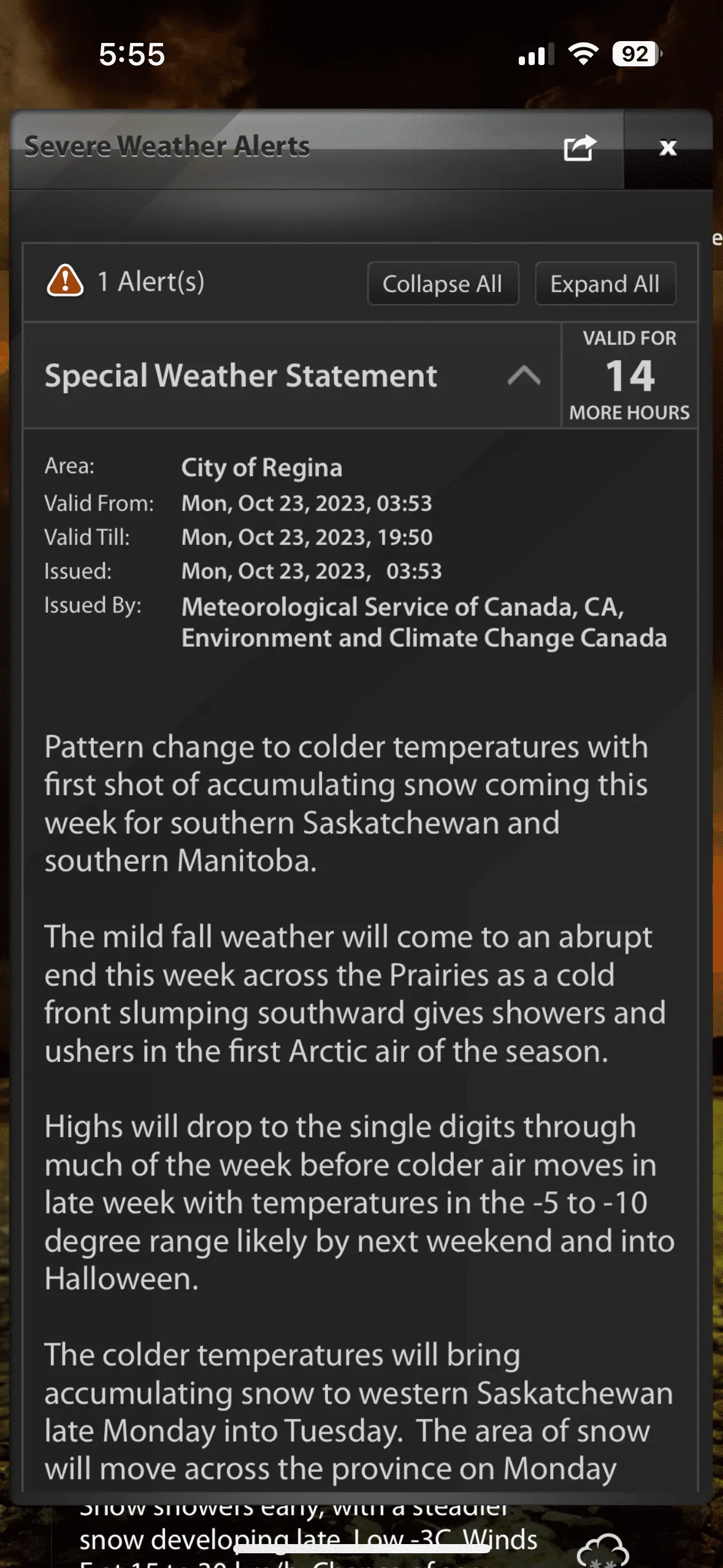Close the Severe Weather Alerts panel
Image resolution: width=723 pixels, height=1568 pixels.
pos(668,148)
